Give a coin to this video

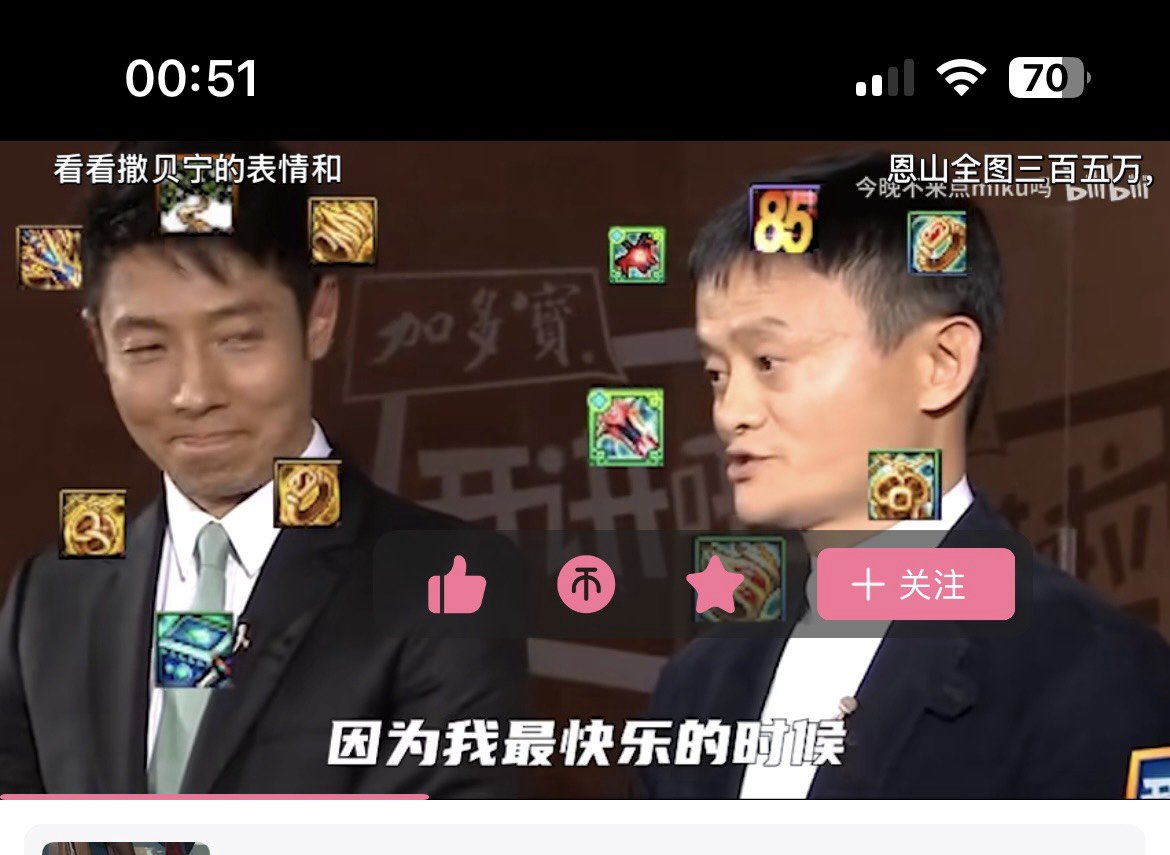point(586,585)
